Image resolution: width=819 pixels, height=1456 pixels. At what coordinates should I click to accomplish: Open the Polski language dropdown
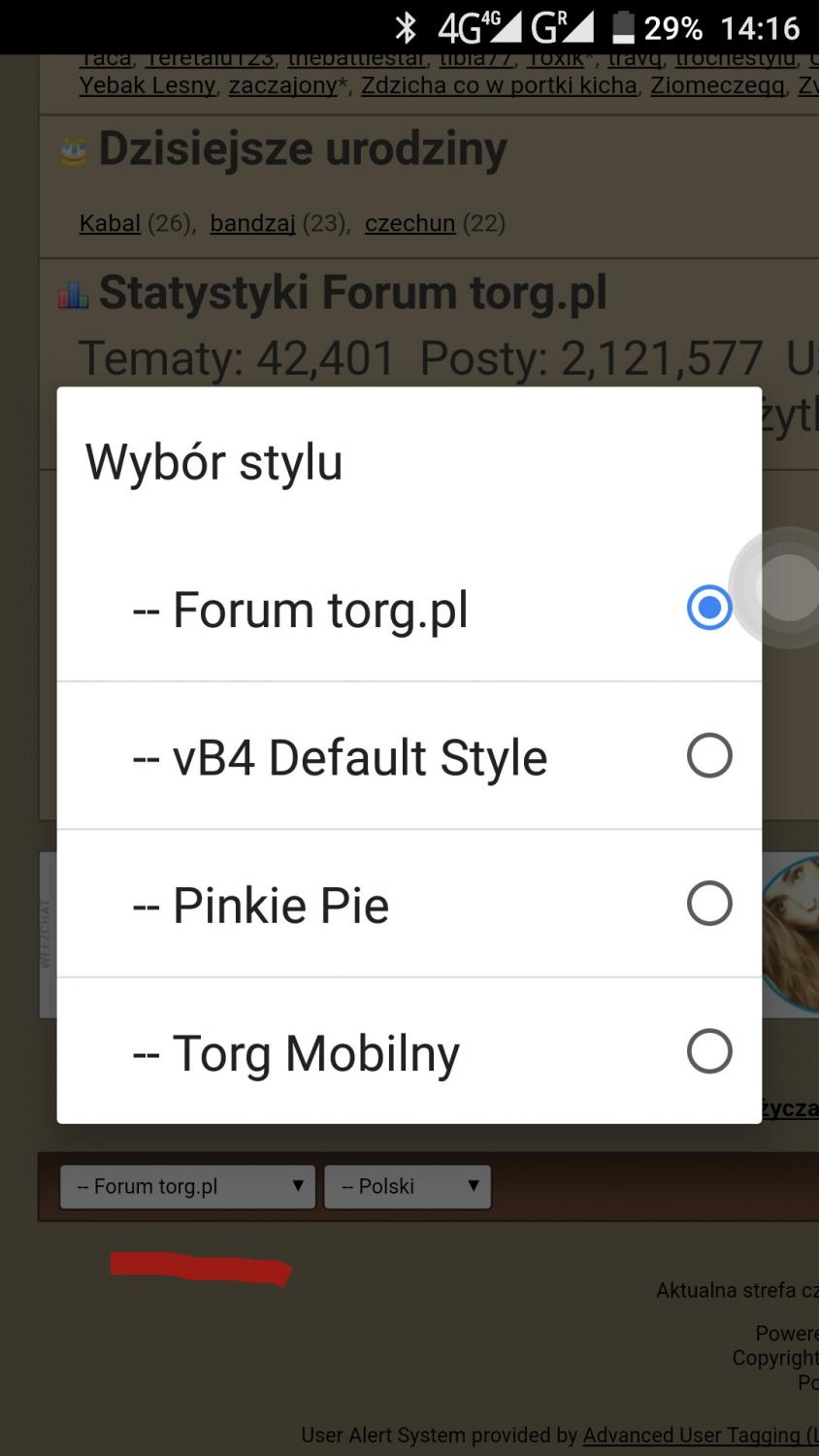point(408,1186)
